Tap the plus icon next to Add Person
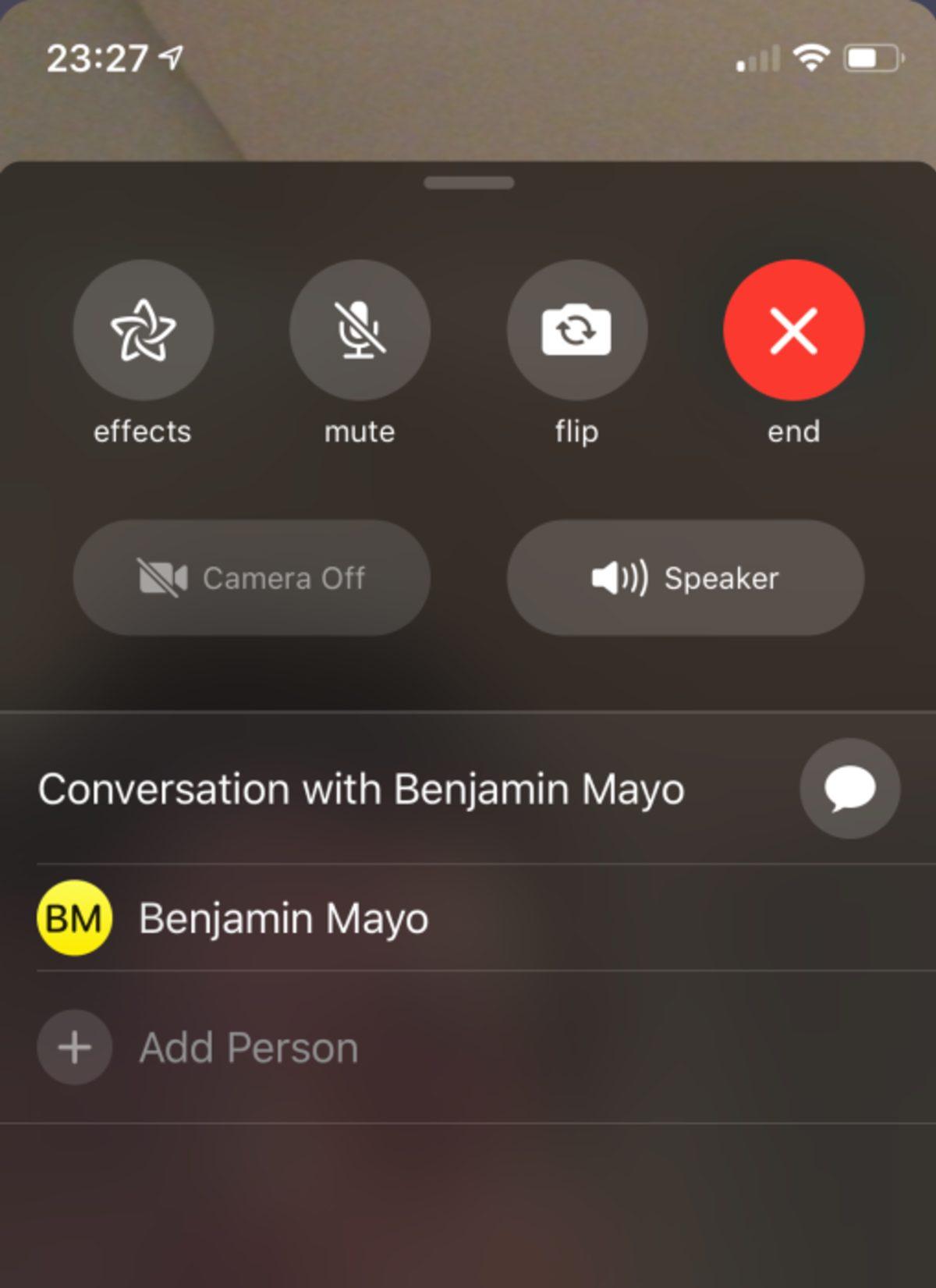This screenshot has width=936, height=1288. pos(74,1047)
